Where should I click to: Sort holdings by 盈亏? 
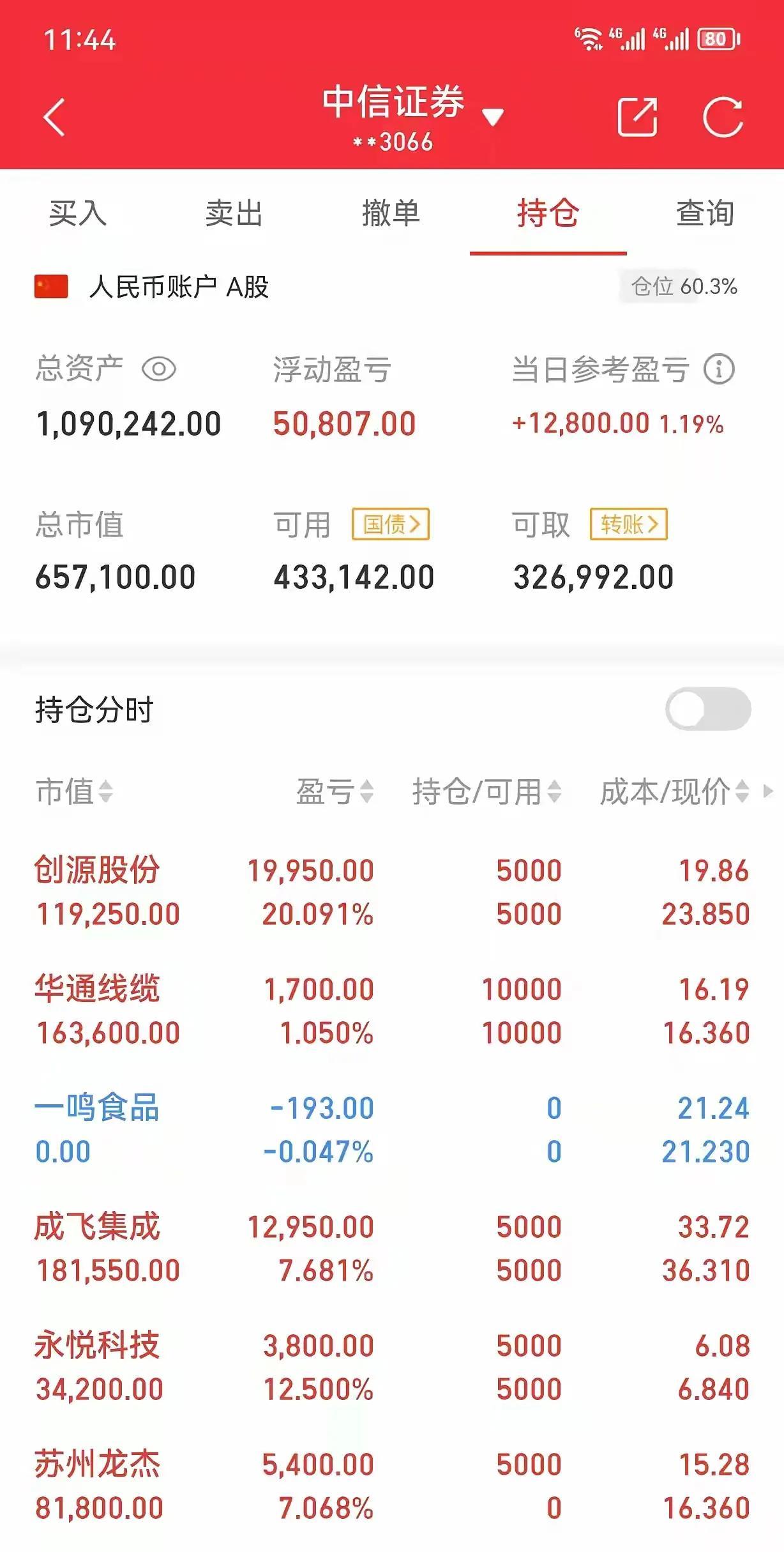[x=335, y=792]
